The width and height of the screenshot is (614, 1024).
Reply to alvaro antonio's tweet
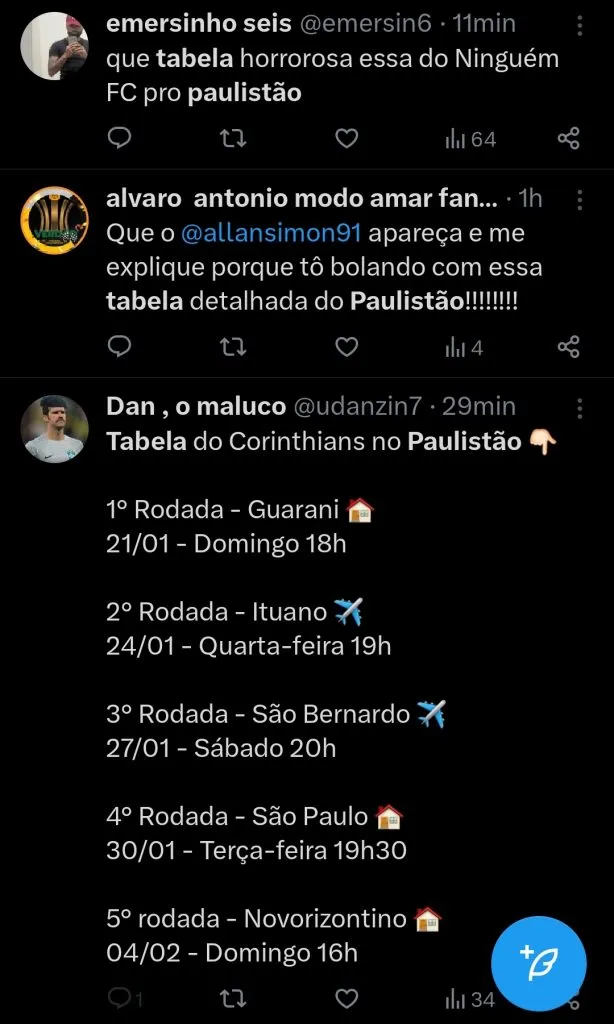pos(119,347)
